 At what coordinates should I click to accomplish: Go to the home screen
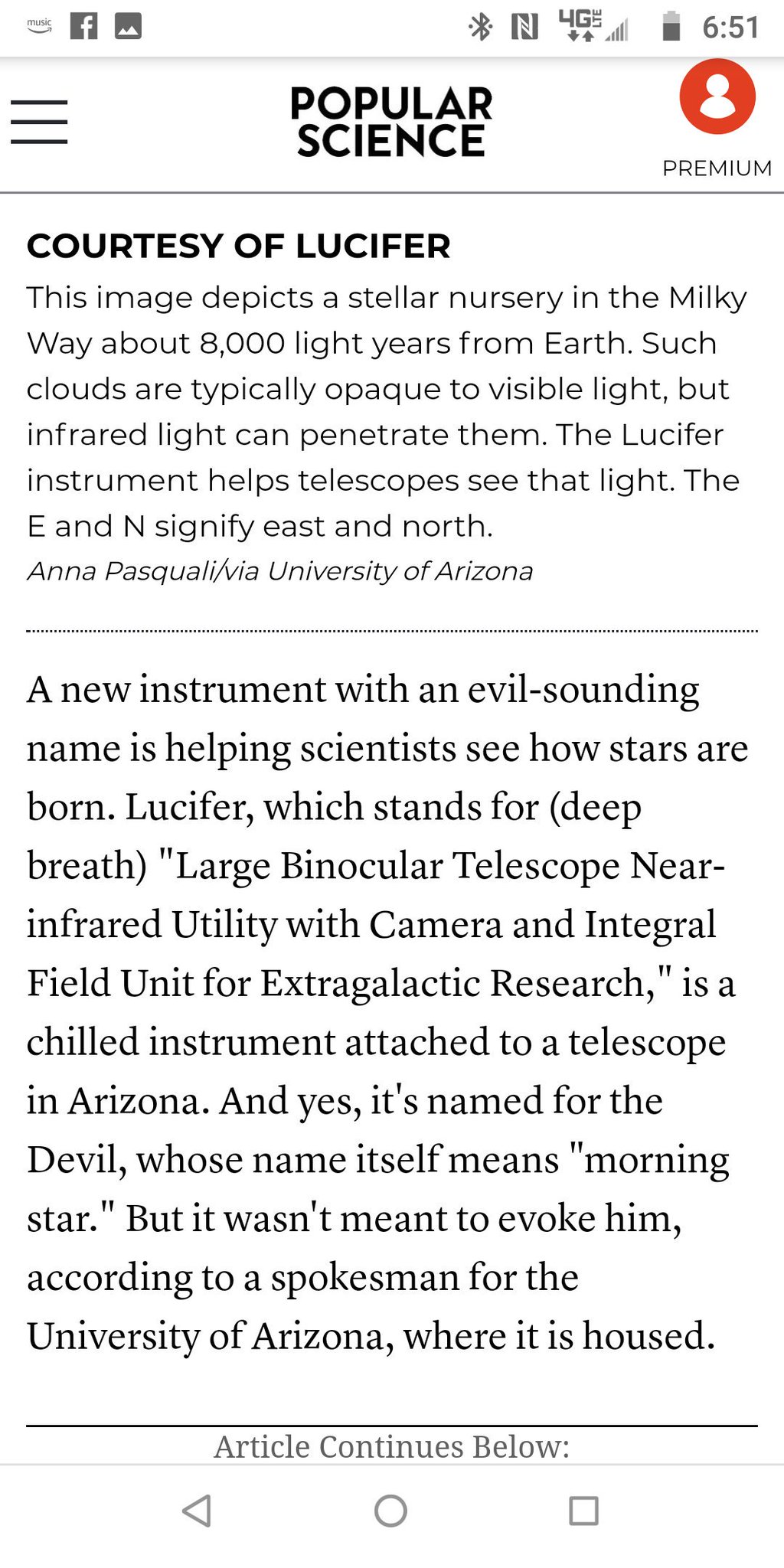coord(390,1511)
